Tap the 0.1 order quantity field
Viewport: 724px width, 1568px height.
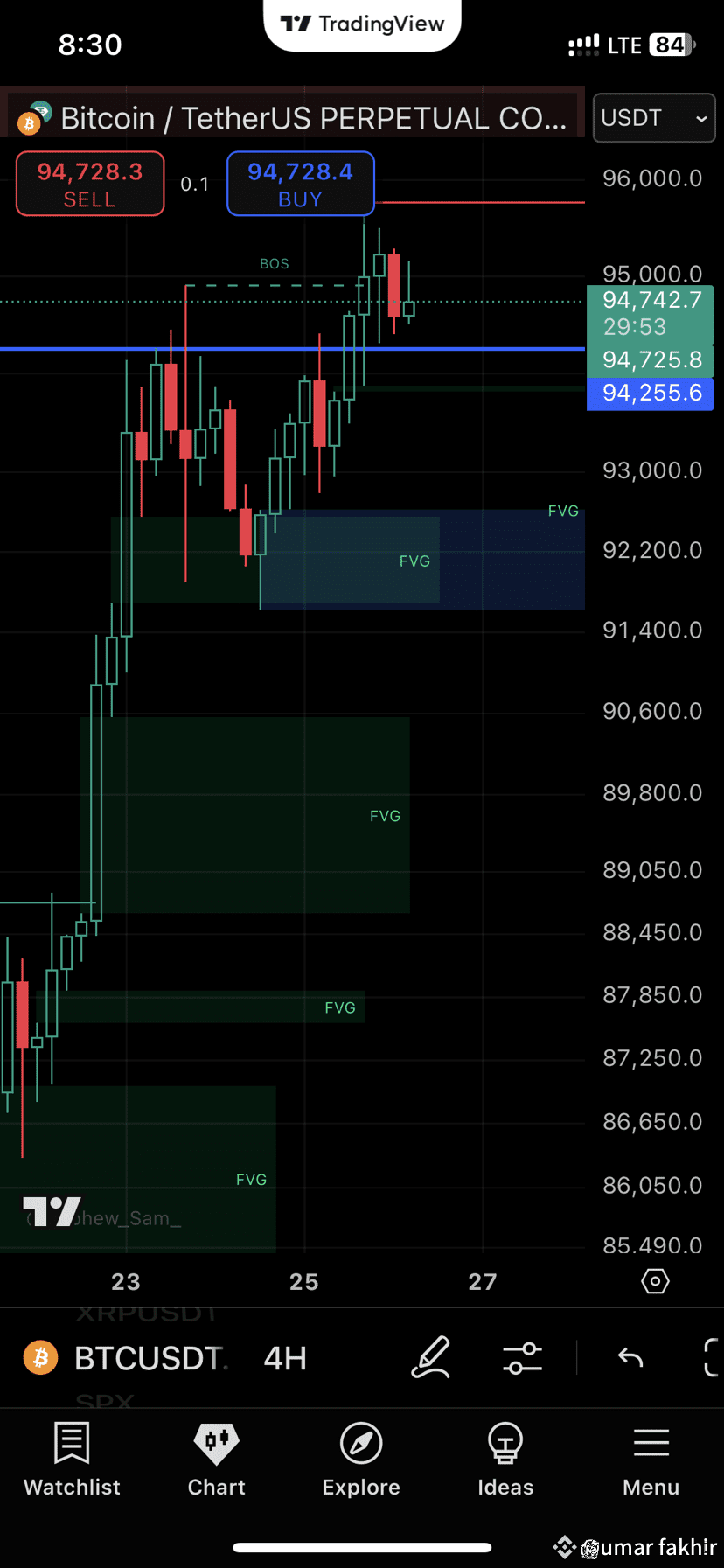click(194, 184)
